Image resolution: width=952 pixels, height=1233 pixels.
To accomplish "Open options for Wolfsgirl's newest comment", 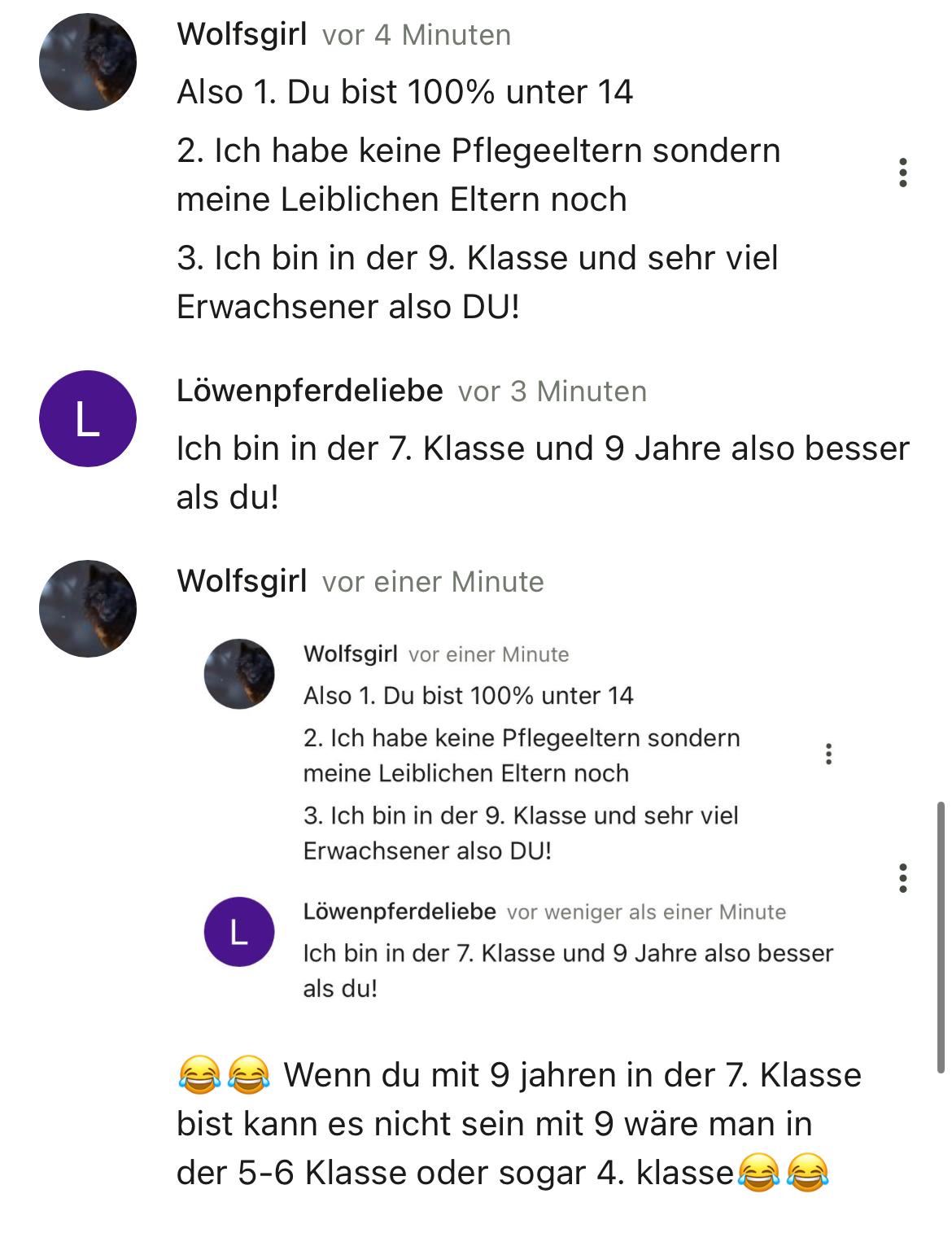I will point(902,878).
